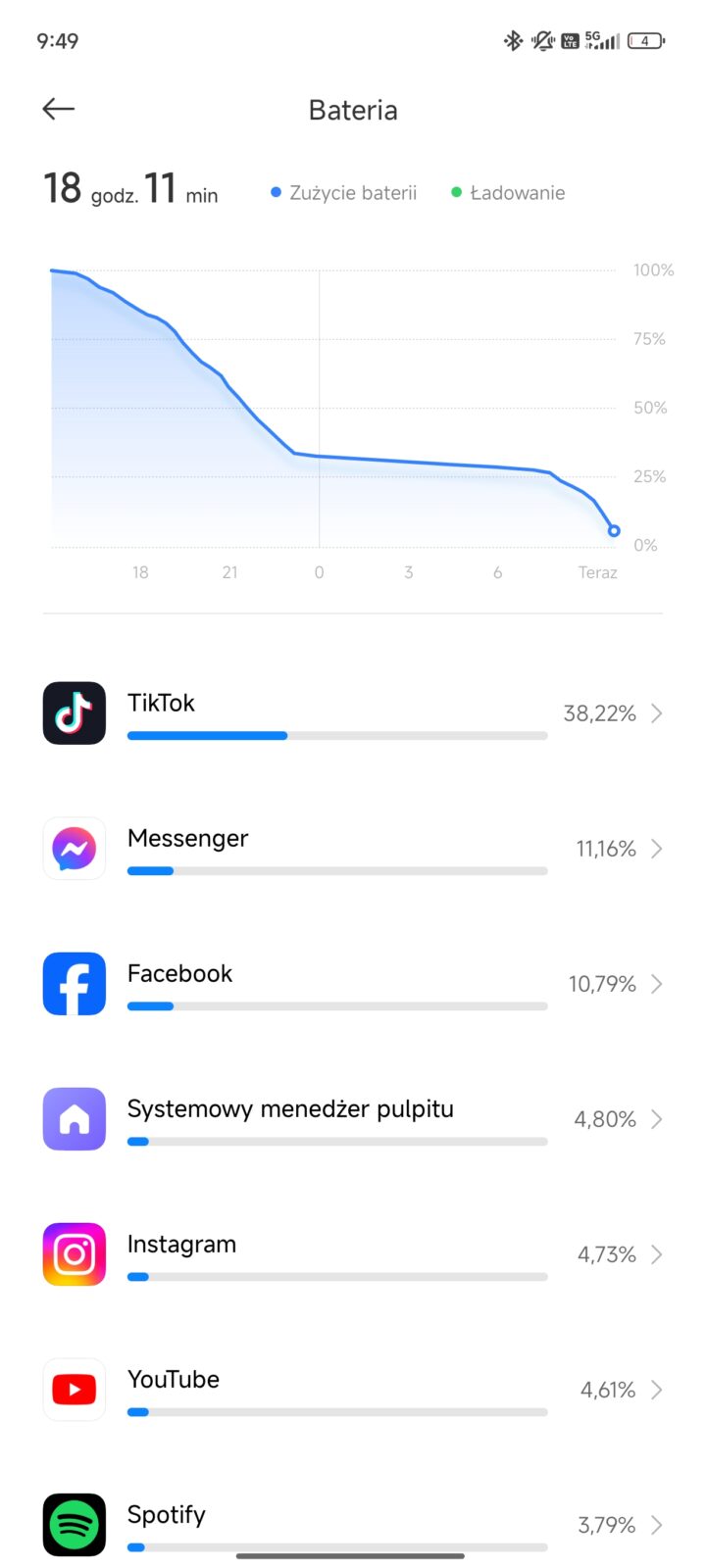This screenshot has height=1568, width=706.
Task: View Facebook battery consumption details
Action: [353, 984]
